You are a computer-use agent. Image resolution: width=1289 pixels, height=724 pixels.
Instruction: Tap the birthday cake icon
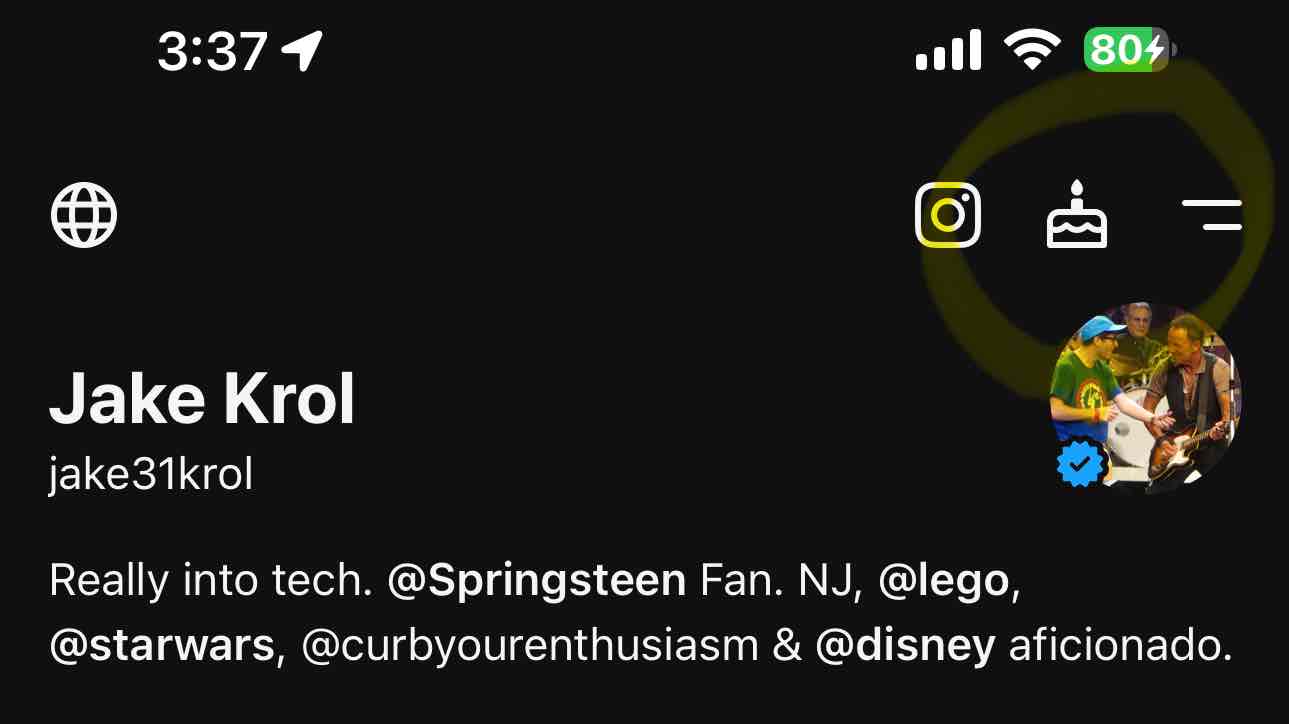point(1076,215)
